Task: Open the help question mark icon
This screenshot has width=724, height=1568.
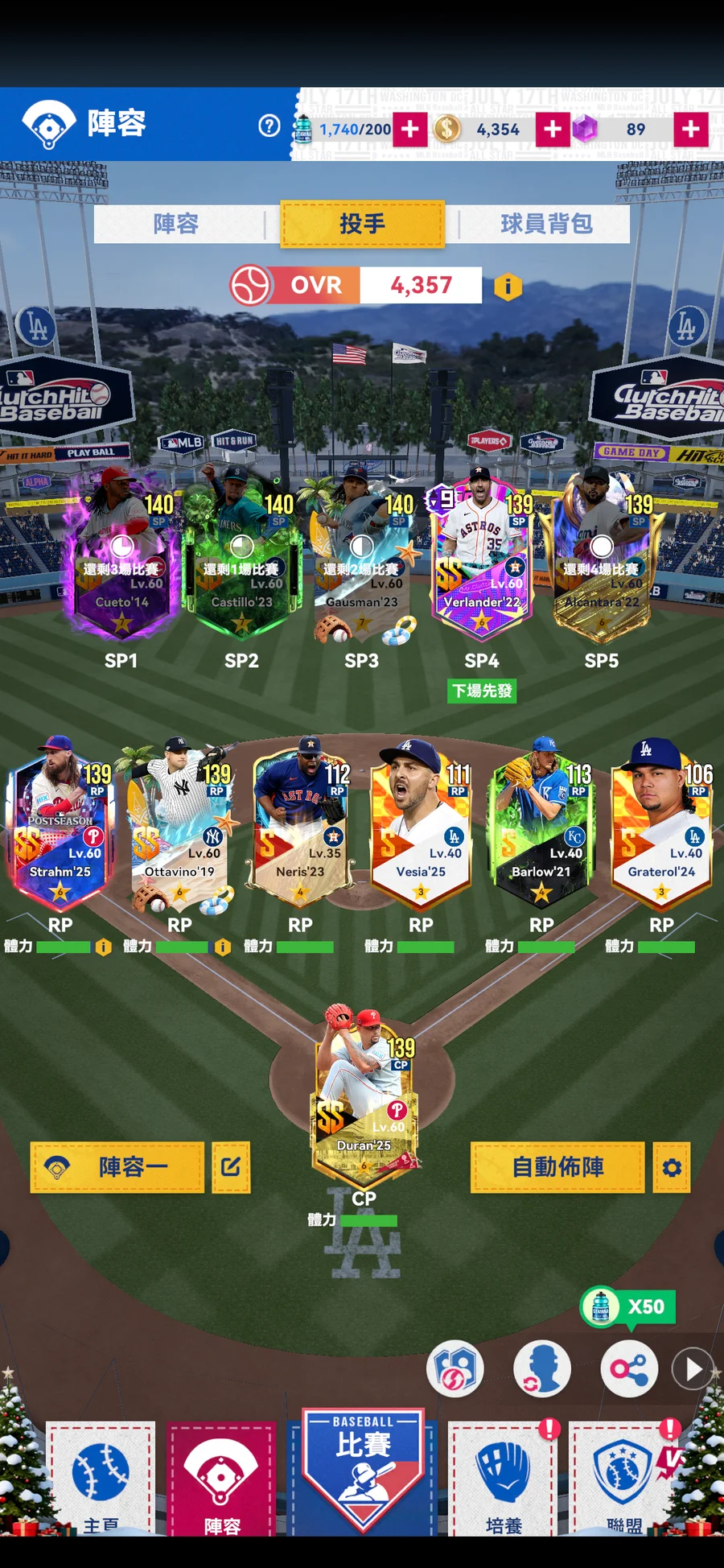Action: [x=269, y=126]
